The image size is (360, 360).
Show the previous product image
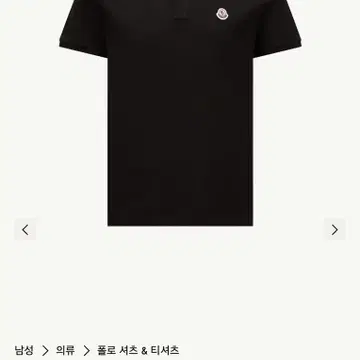(25, 229)
